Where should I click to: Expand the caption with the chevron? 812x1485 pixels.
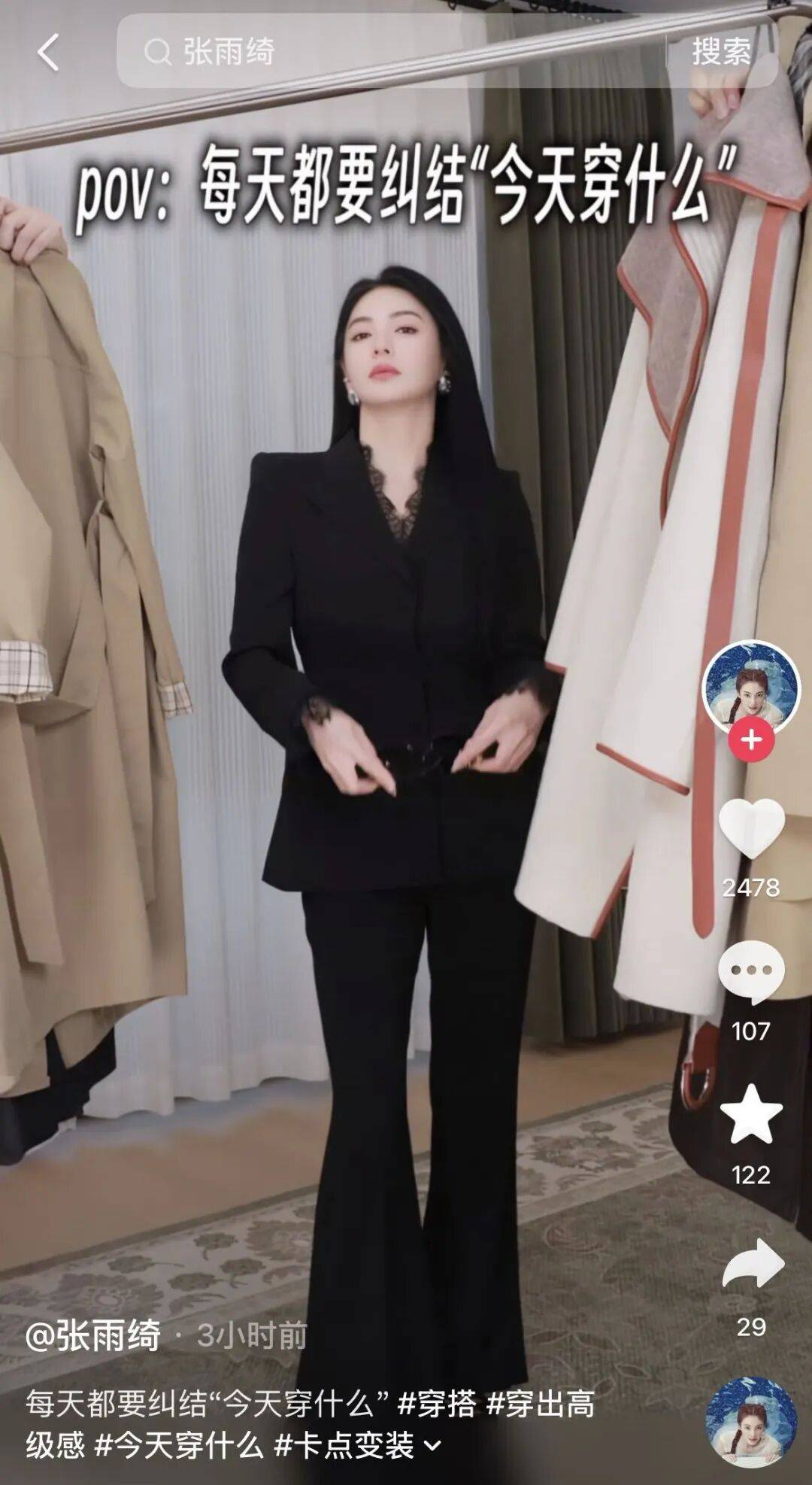(x=433, y=1445)
